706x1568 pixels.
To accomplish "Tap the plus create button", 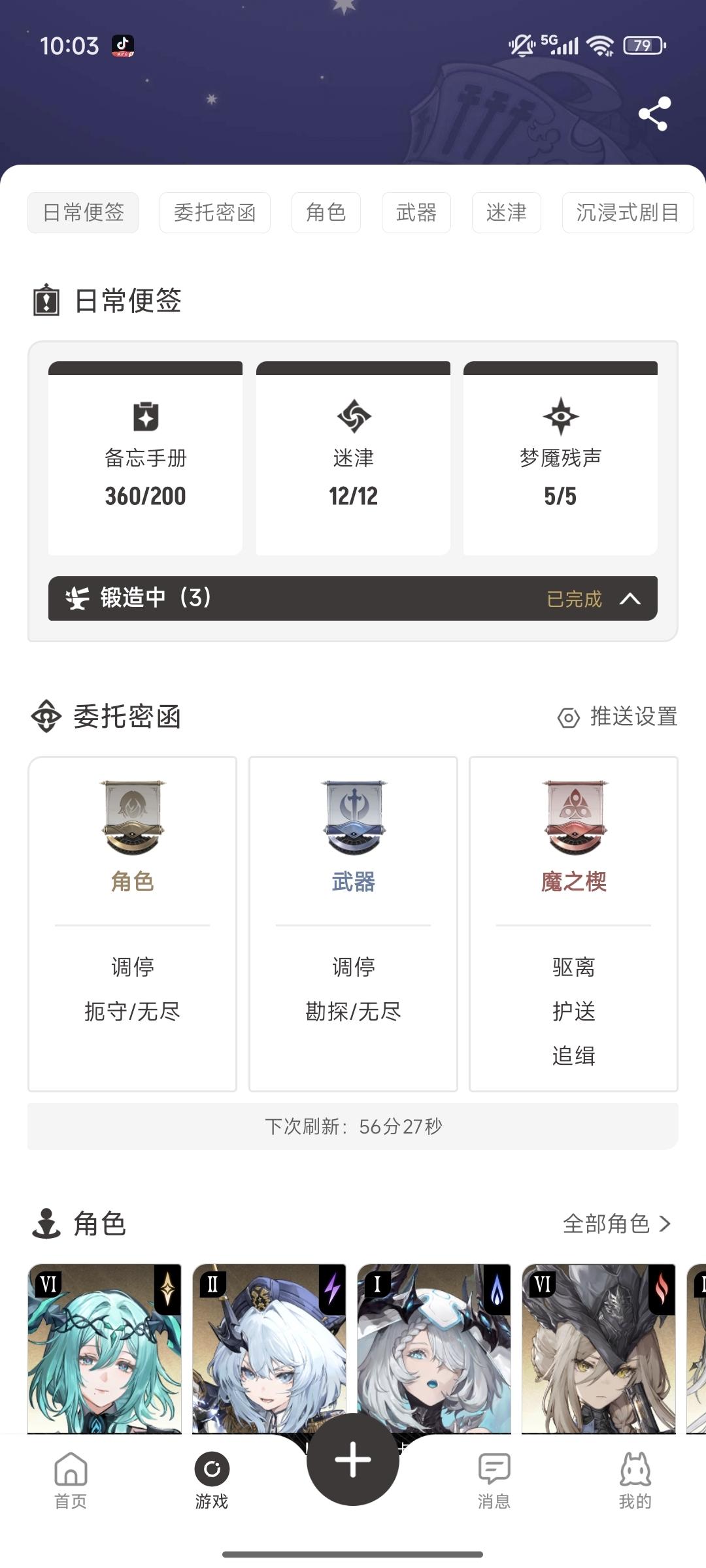I will [x=353, y=1460].
